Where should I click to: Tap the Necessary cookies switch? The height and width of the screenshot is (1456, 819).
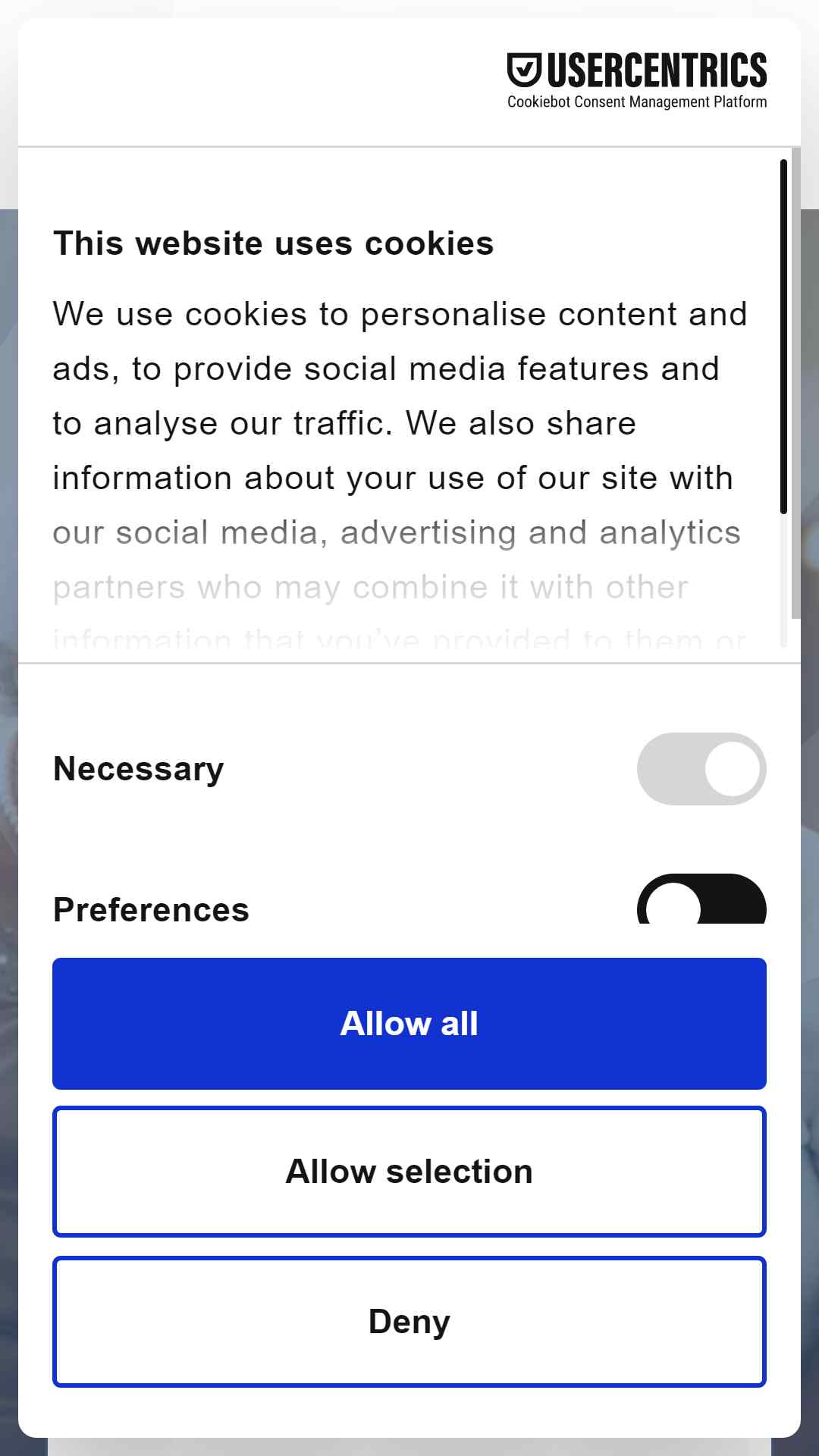pos(701,769)
